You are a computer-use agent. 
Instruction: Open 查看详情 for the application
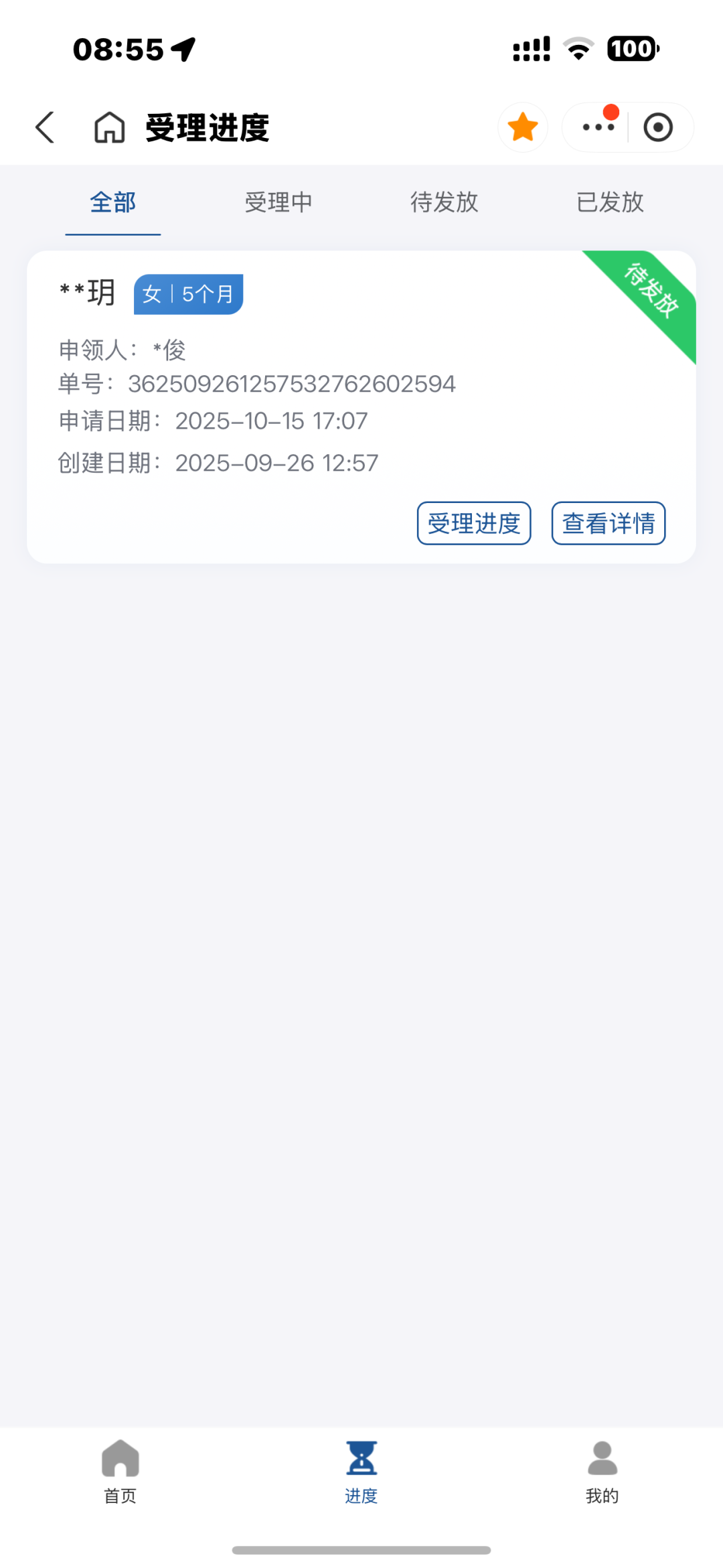[608, 523]
